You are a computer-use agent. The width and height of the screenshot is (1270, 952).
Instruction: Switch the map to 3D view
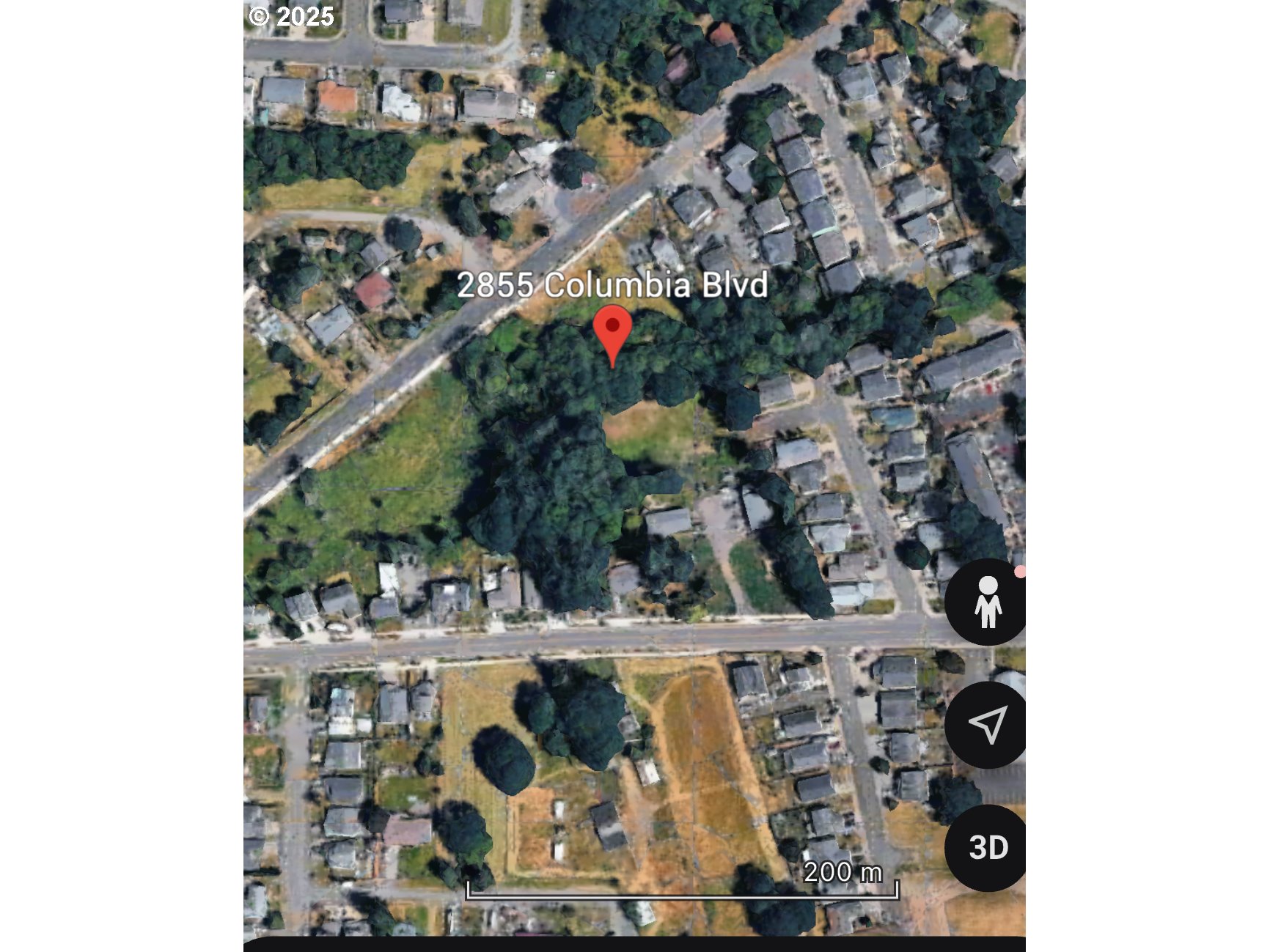(x=987, y=847)
